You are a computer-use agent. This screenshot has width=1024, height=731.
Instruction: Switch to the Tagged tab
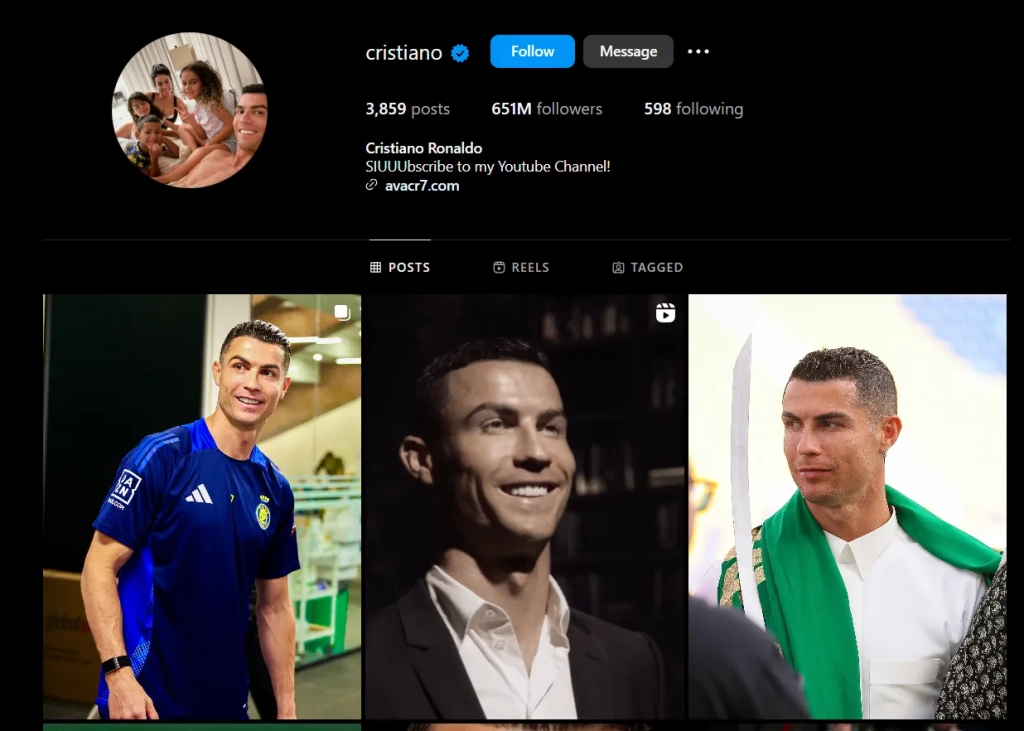(x=647, y=267)
